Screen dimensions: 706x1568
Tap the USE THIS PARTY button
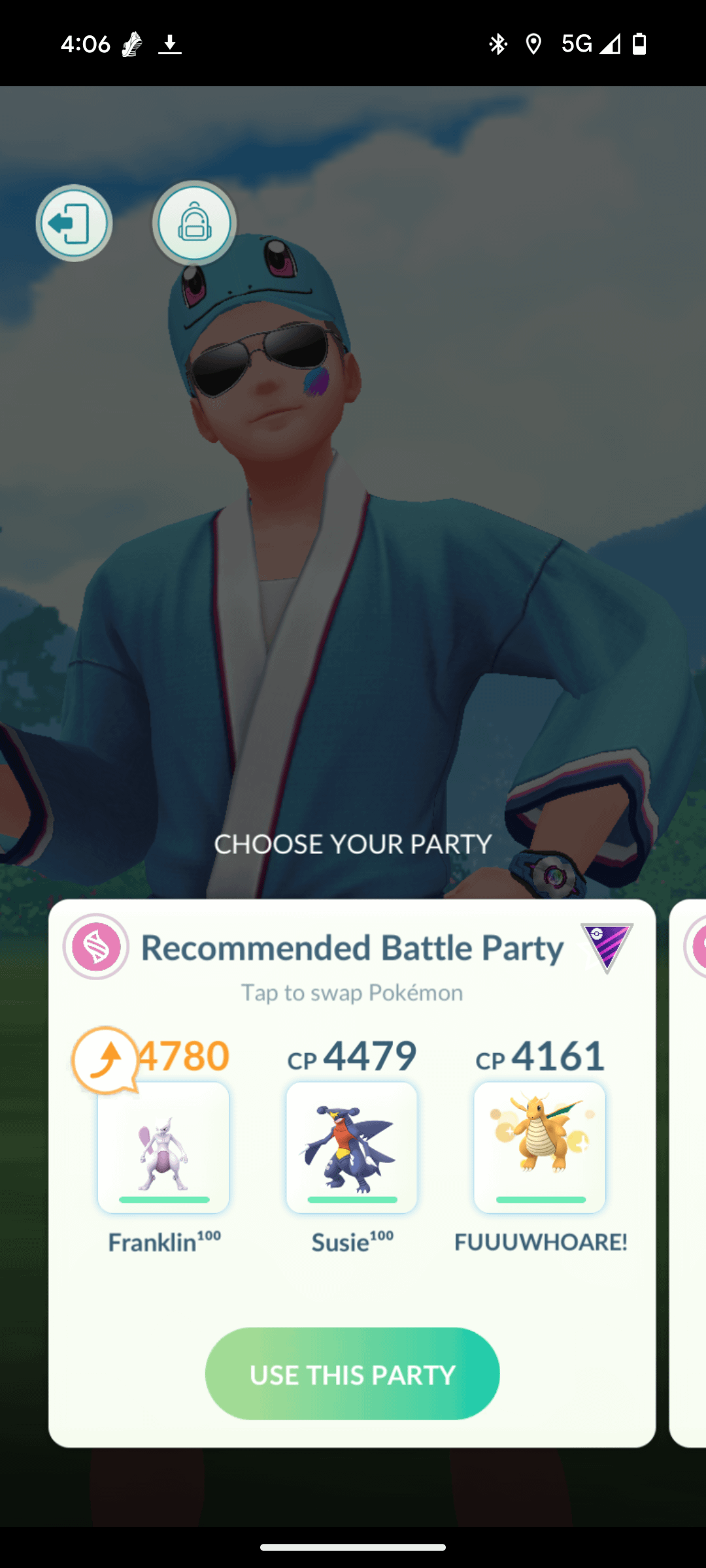pos(352,1373)
